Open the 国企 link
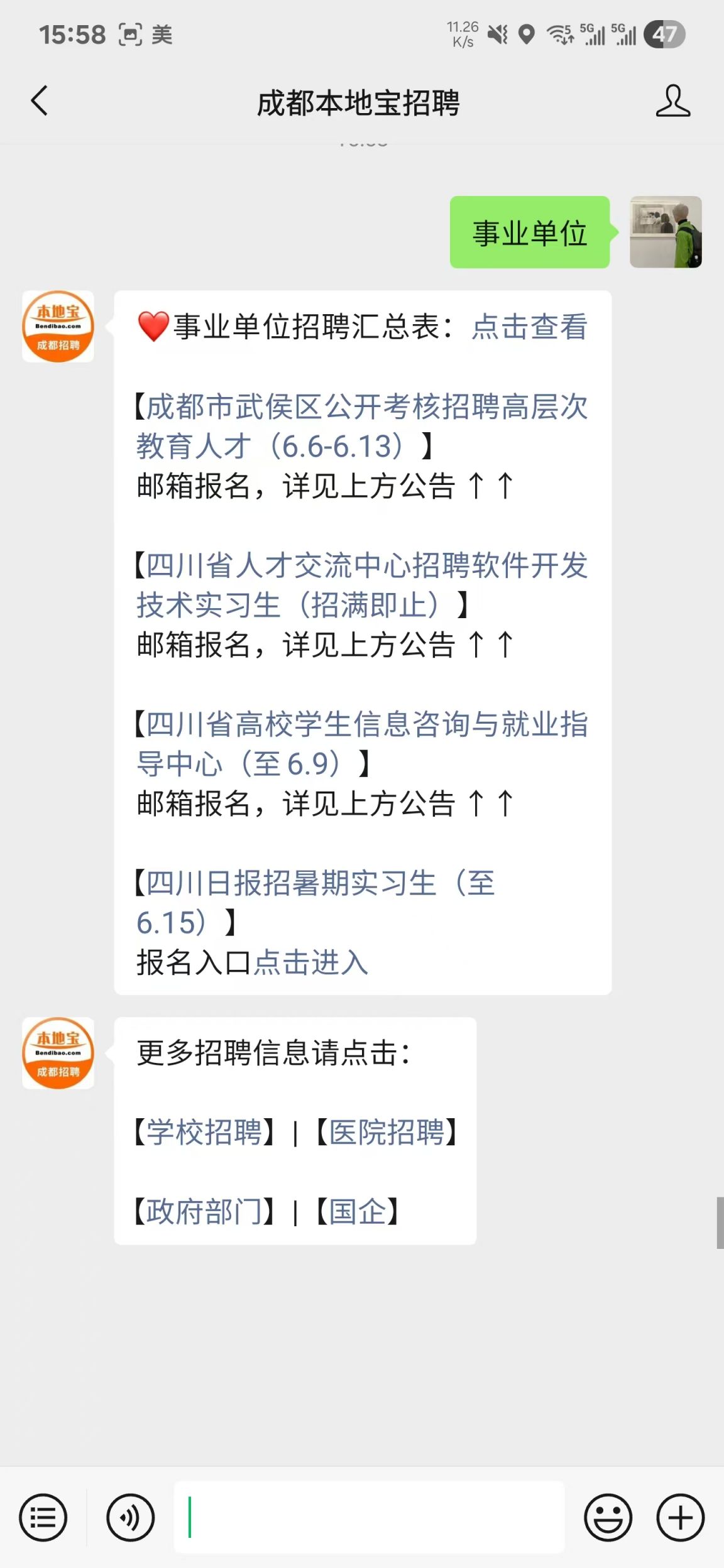Screen dimensions: 724x1568 [x=357, y=1211]
